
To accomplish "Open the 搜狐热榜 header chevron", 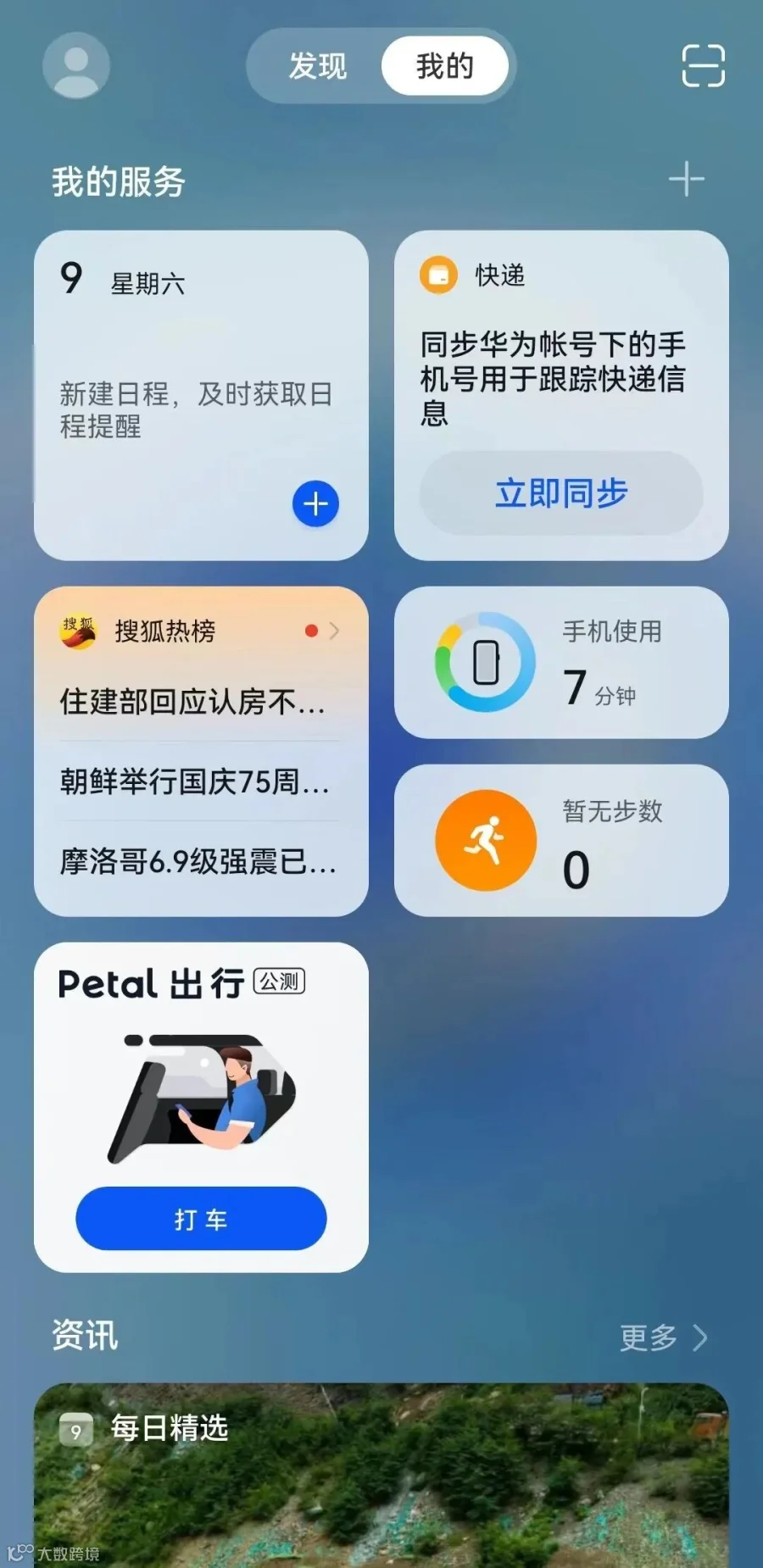I will (x=334, y=631).
